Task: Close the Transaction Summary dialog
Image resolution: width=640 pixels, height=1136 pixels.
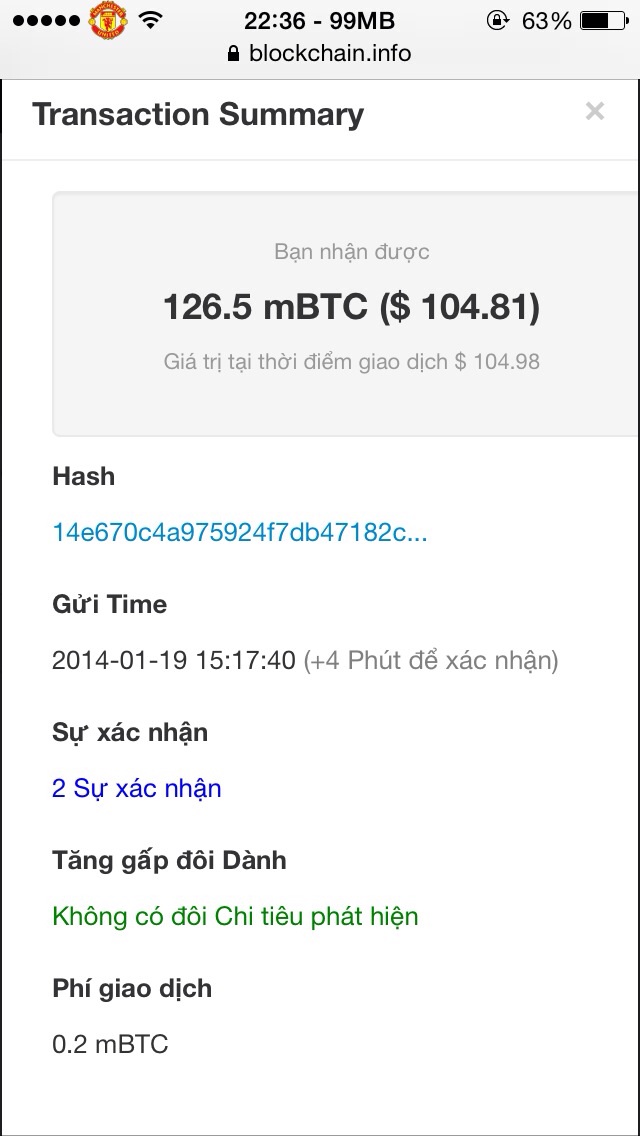Action: (595, 111)
